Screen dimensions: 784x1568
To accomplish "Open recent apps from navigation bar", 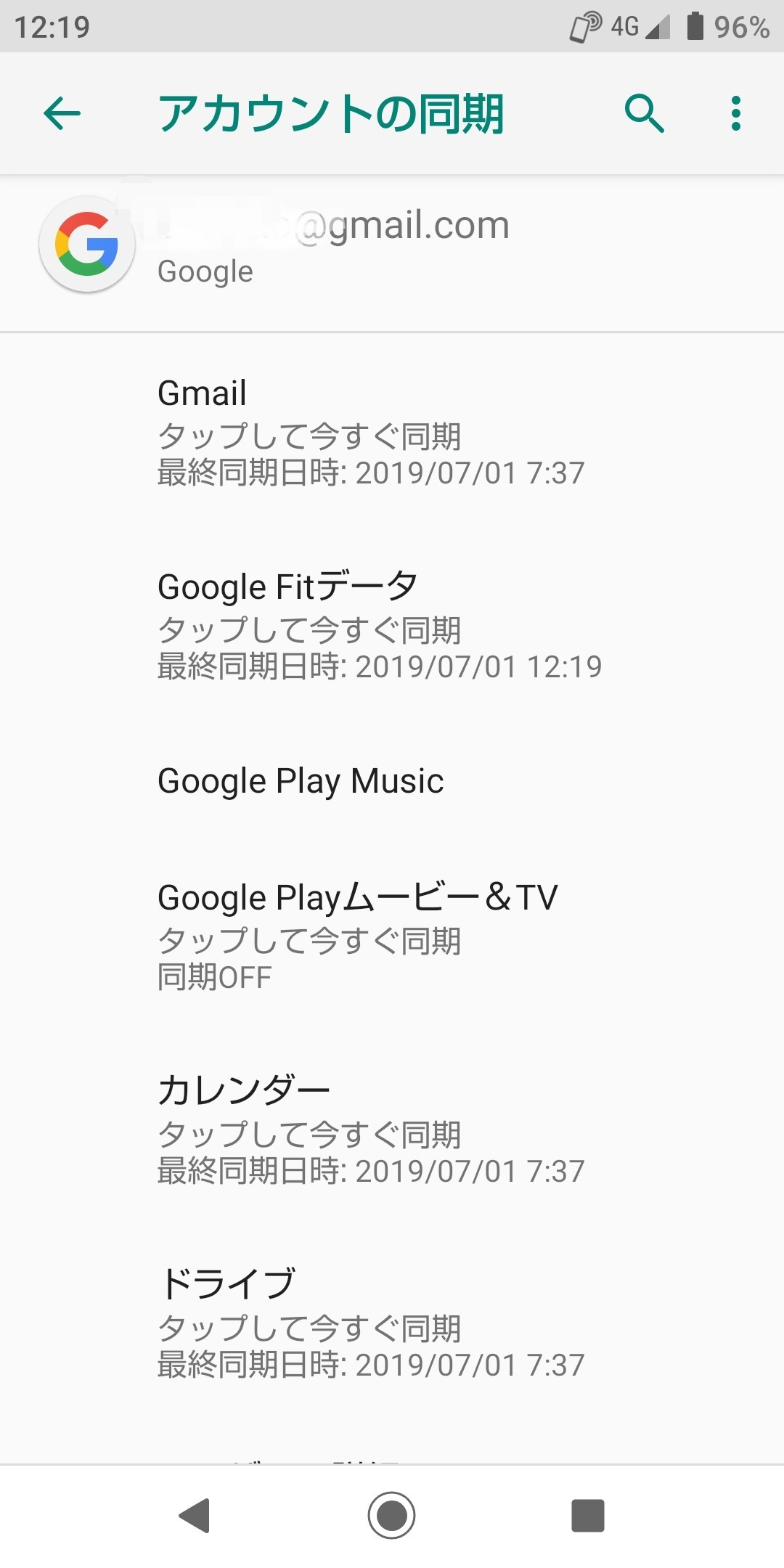I will pos(587,1516).
